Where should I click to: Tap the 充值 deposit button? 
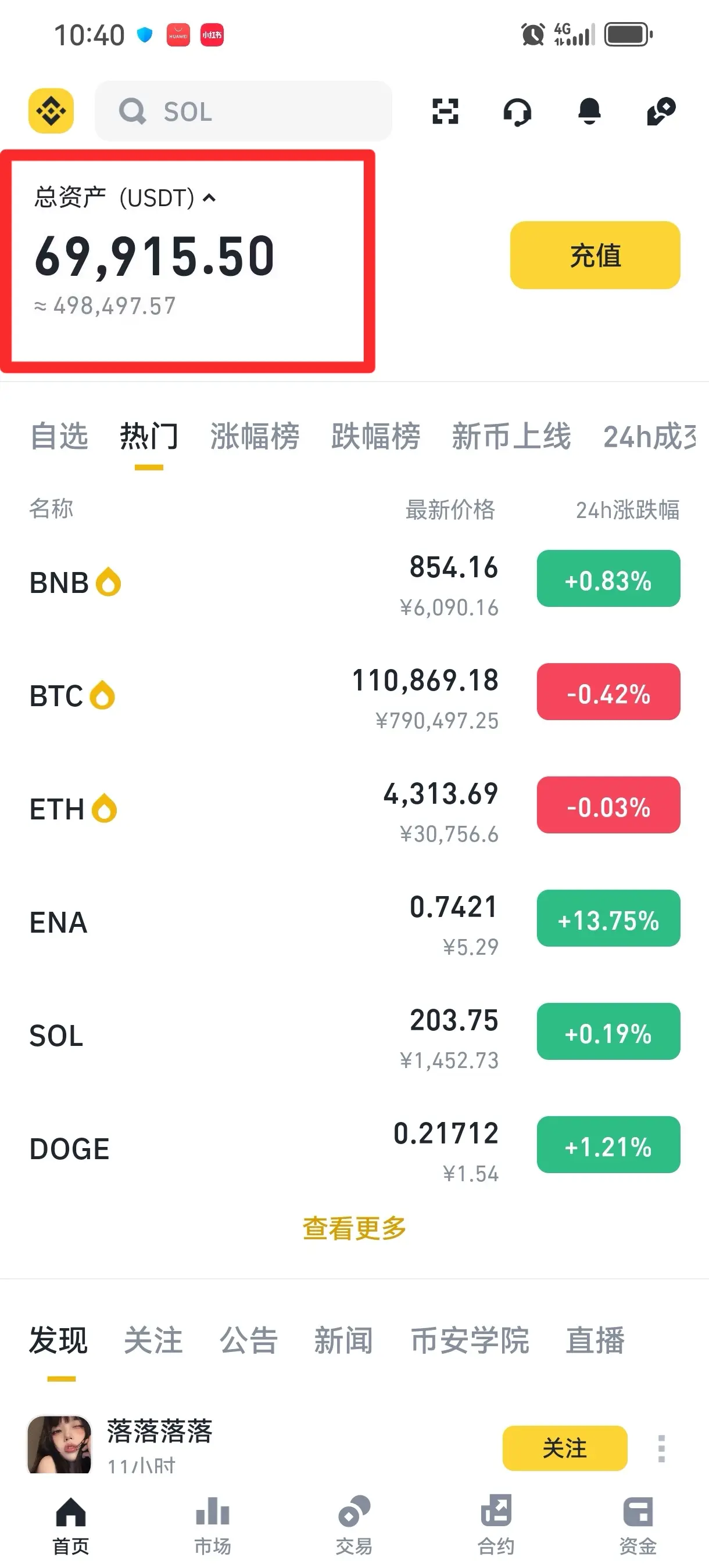(x=595, y=255)
